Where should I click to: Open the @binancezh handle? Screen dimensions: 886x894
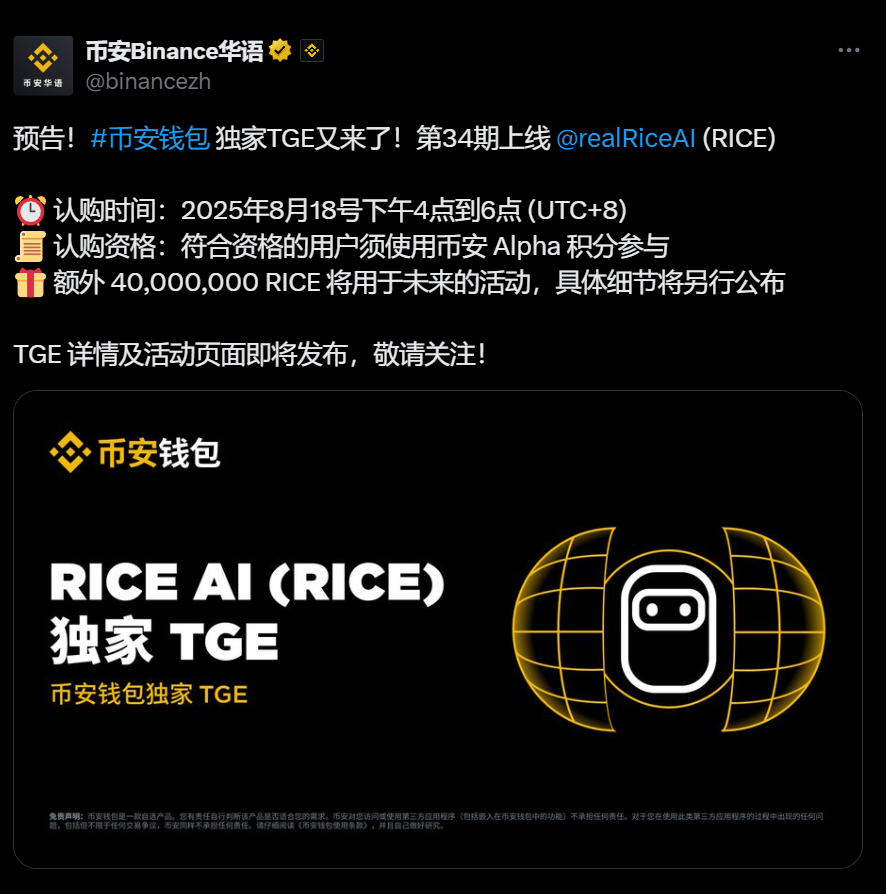[148, 81]
